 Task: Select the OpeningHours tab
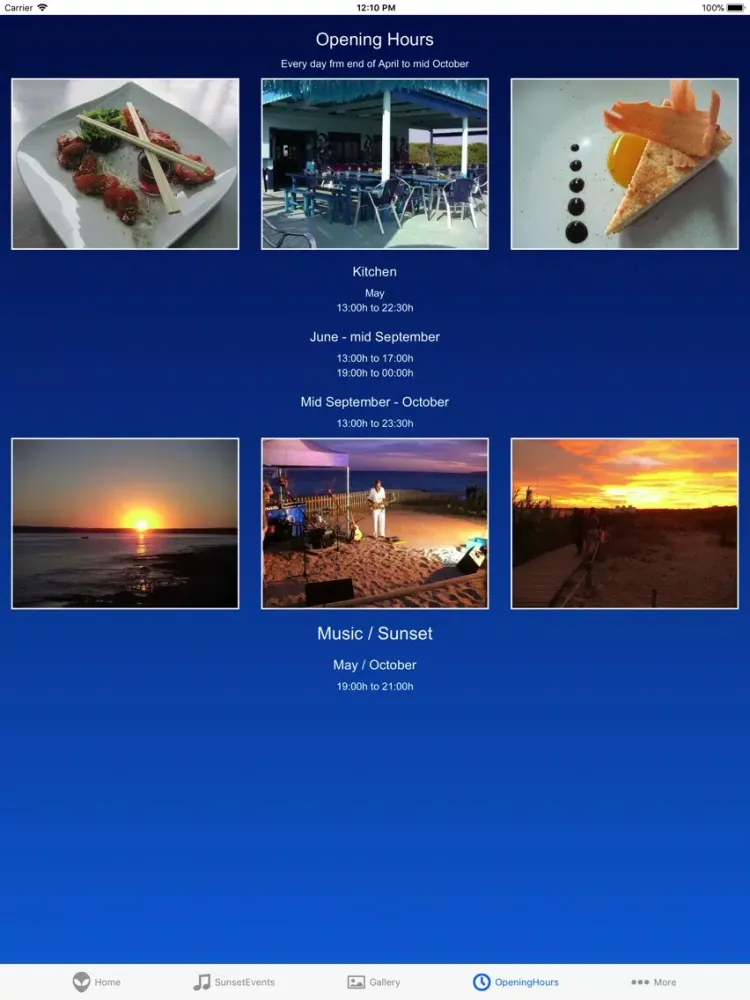[x=516, y=982]
